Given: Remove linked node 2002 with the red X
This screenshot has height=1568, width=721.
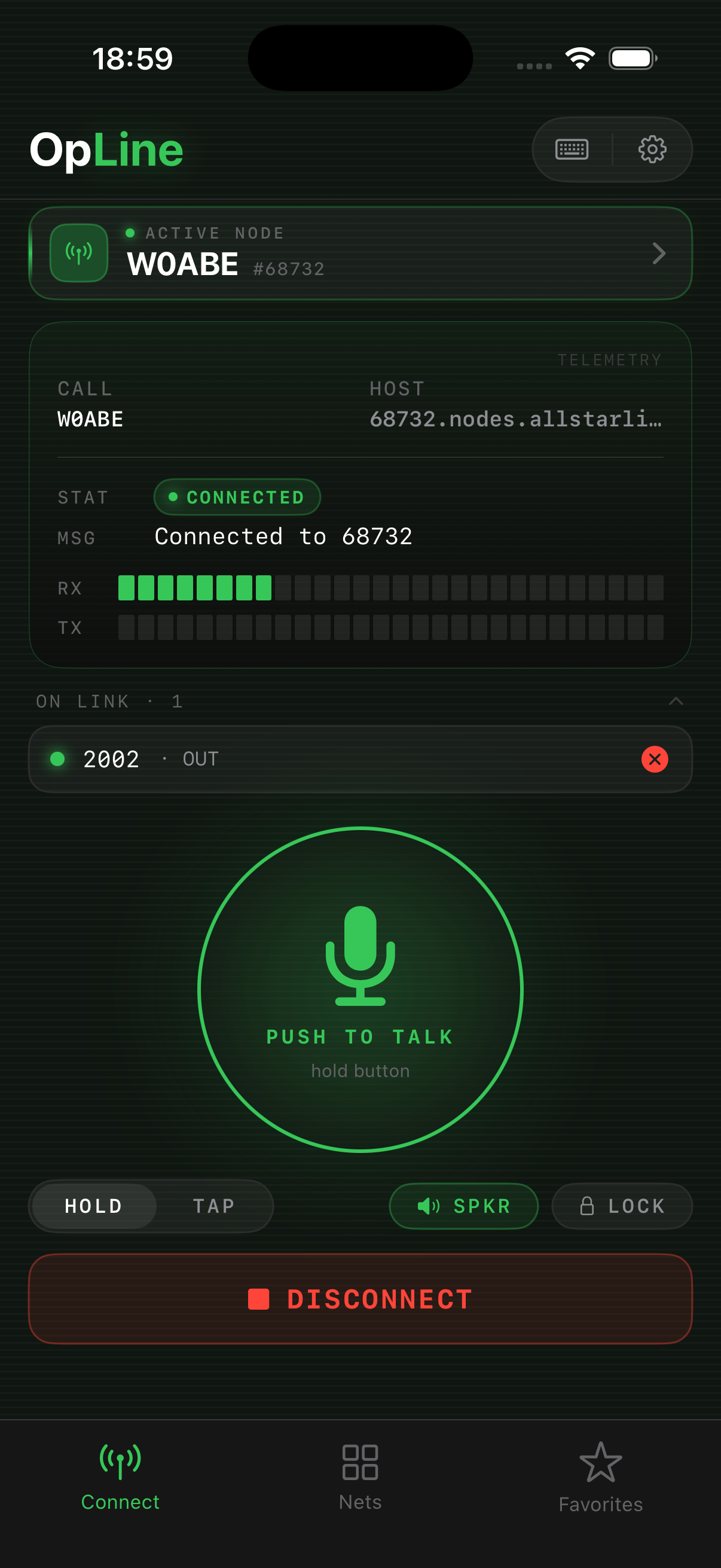Looking at the screenshot, I should 655,759.
